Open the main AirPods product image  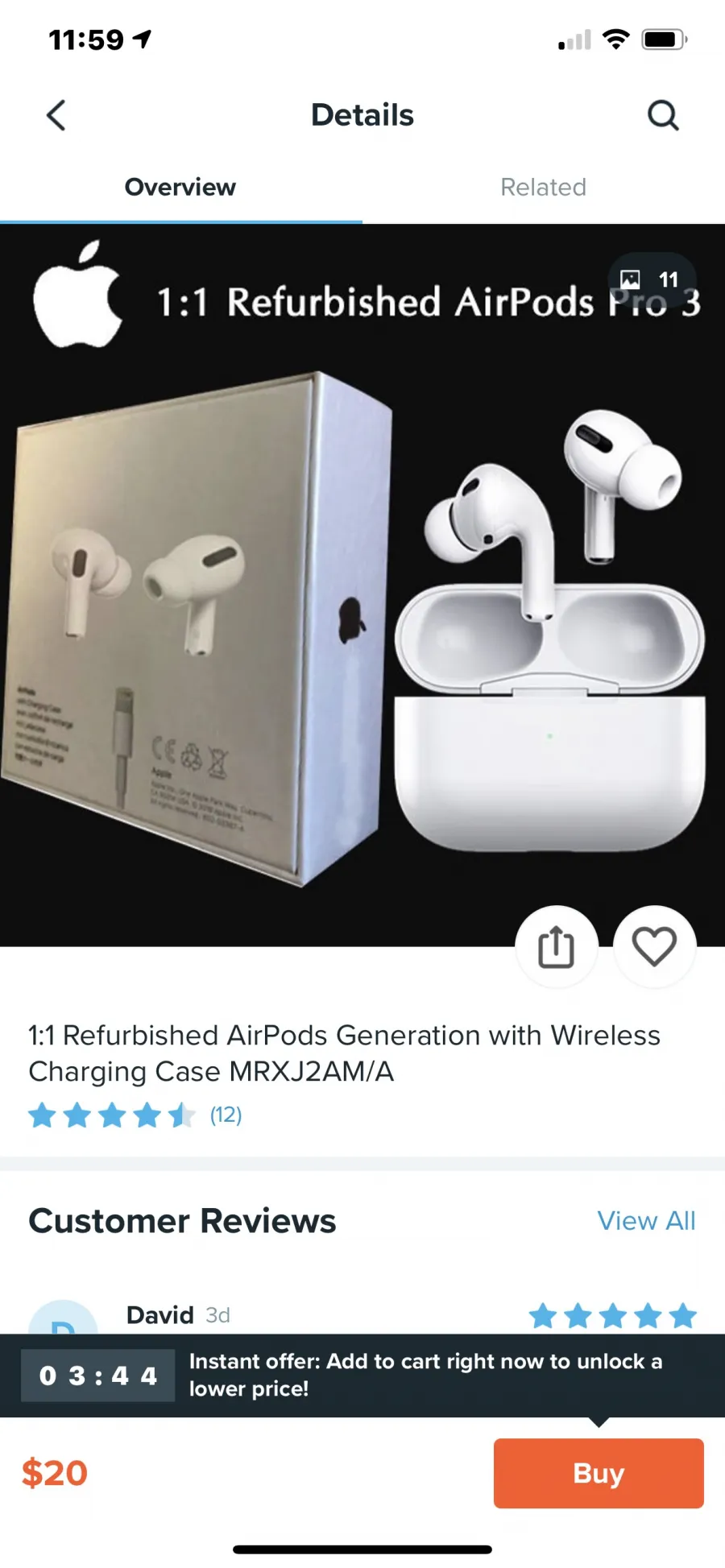(x=362, y=585)
